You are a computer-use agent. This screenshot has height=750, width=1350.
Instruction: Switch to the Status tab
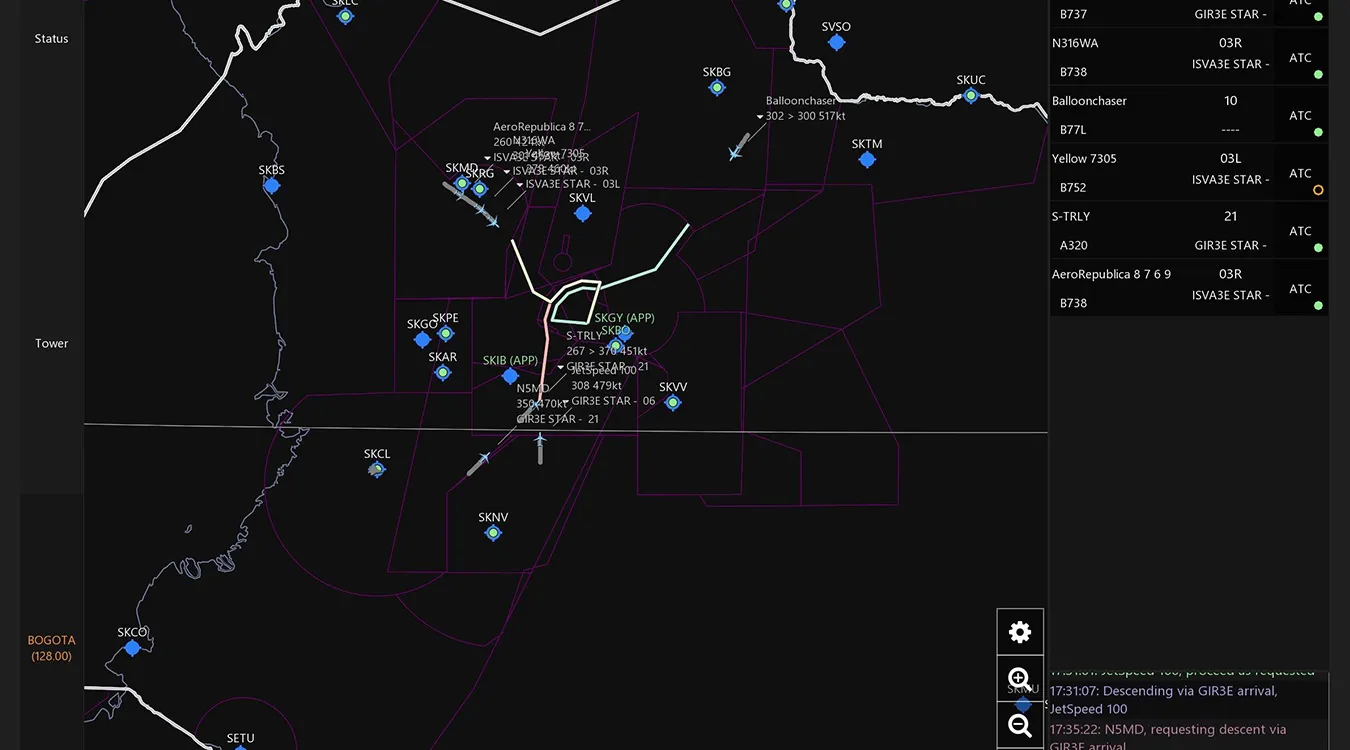point(52,39)
